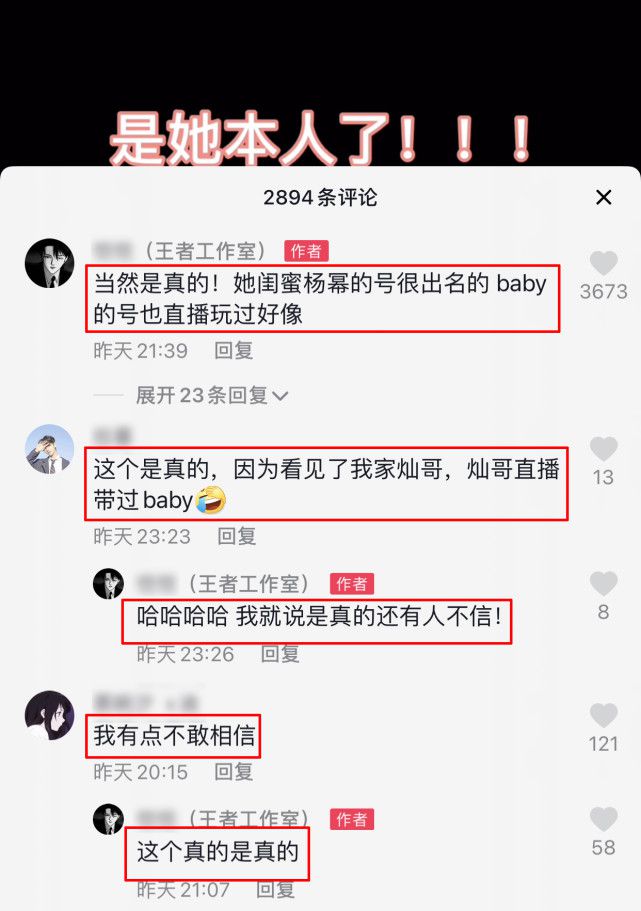Open the avatar next to 我有点不敢相信
641x911 pixels.
coord(49,715)
